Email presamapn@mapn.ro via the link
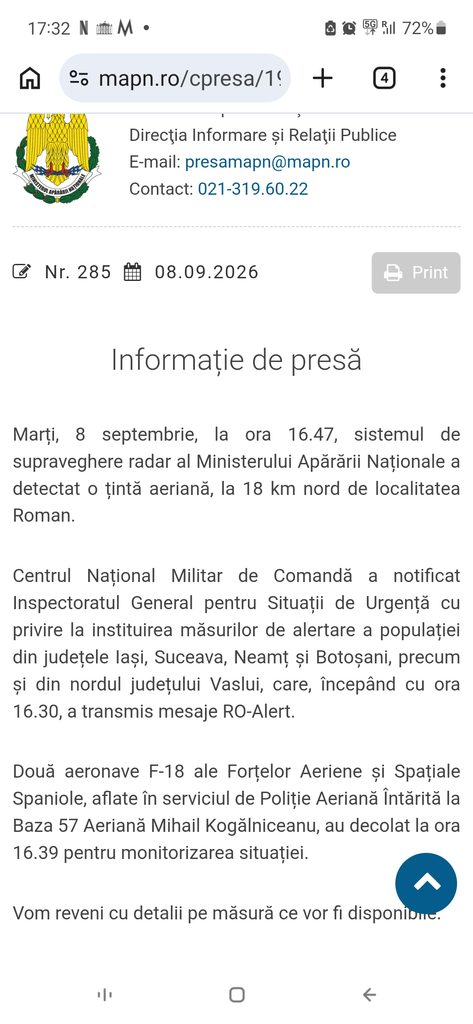Viewport: 473px width, 1024px height. click(267, 162)
